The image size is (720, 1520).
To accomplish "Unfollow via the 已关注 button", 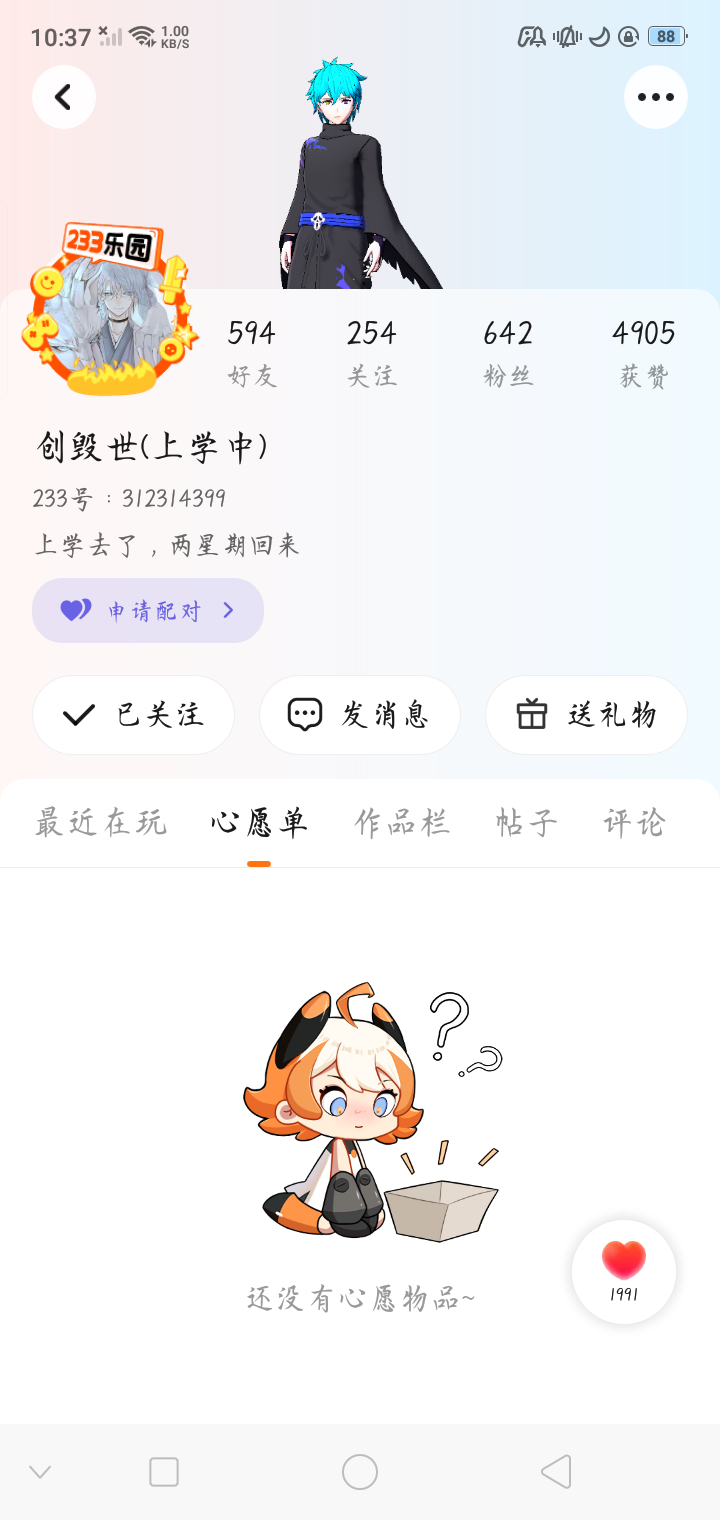I will click(x=133, y=715).
